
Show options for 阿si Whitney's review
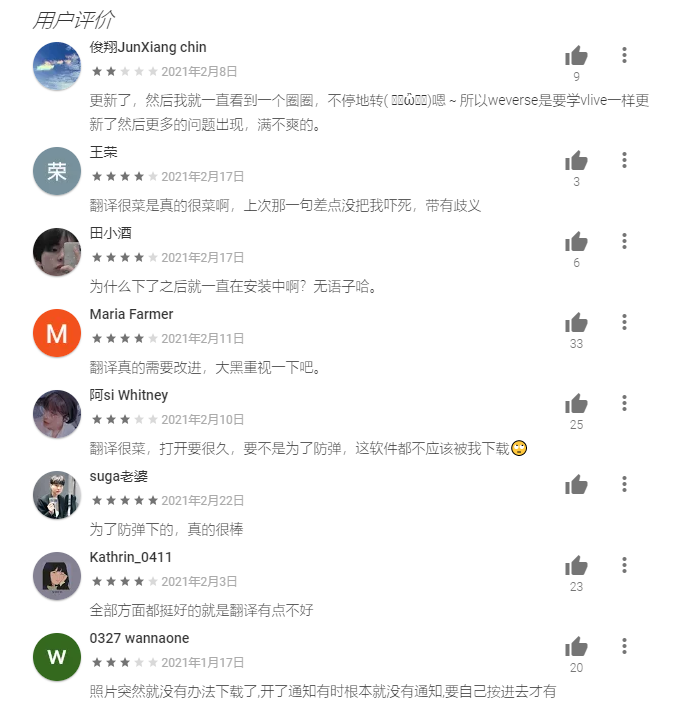point(624,403)
